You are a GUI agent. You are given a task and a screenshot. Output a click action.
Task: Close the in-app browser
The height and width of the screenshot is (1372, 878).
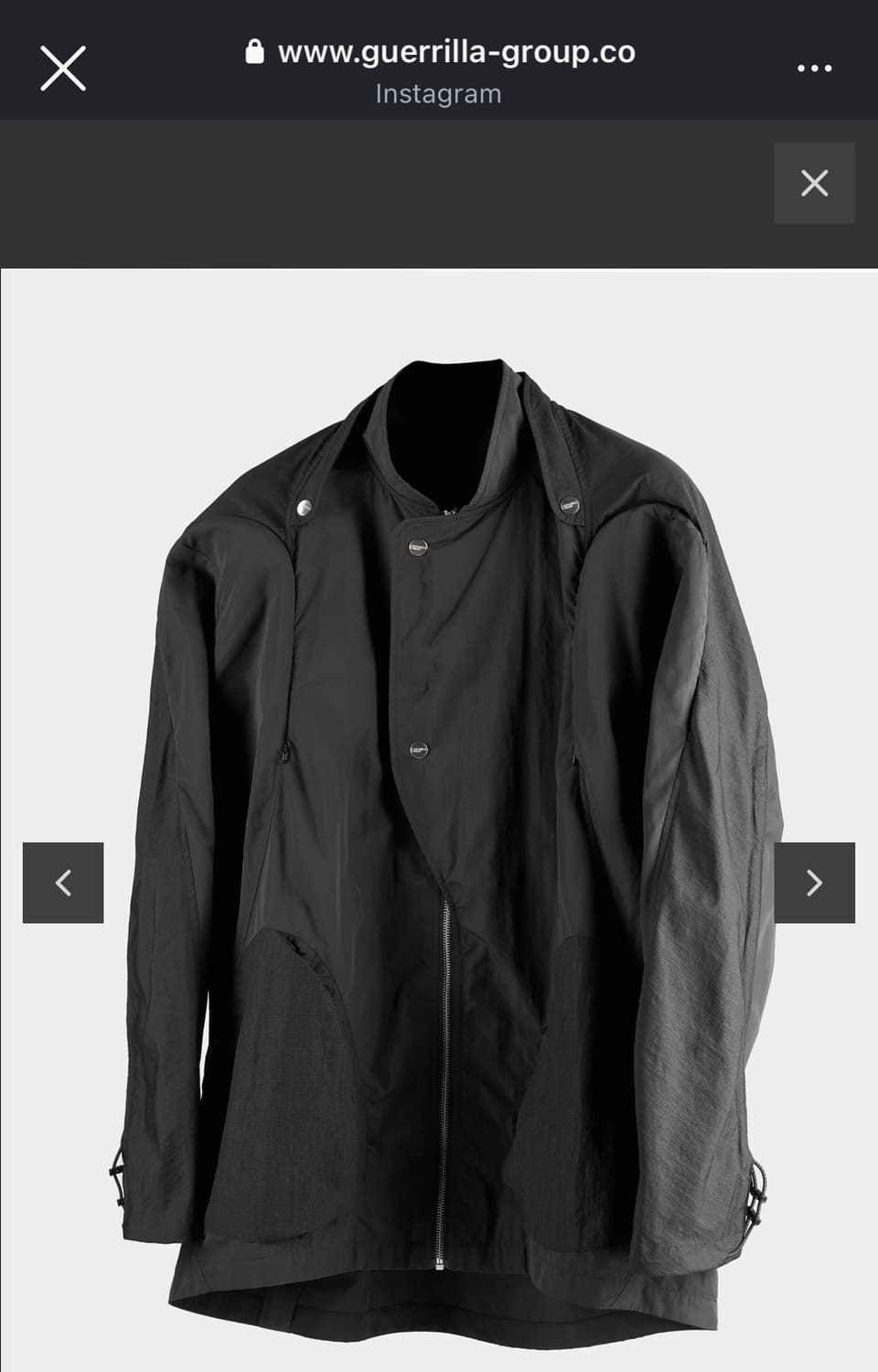point(63,69)
